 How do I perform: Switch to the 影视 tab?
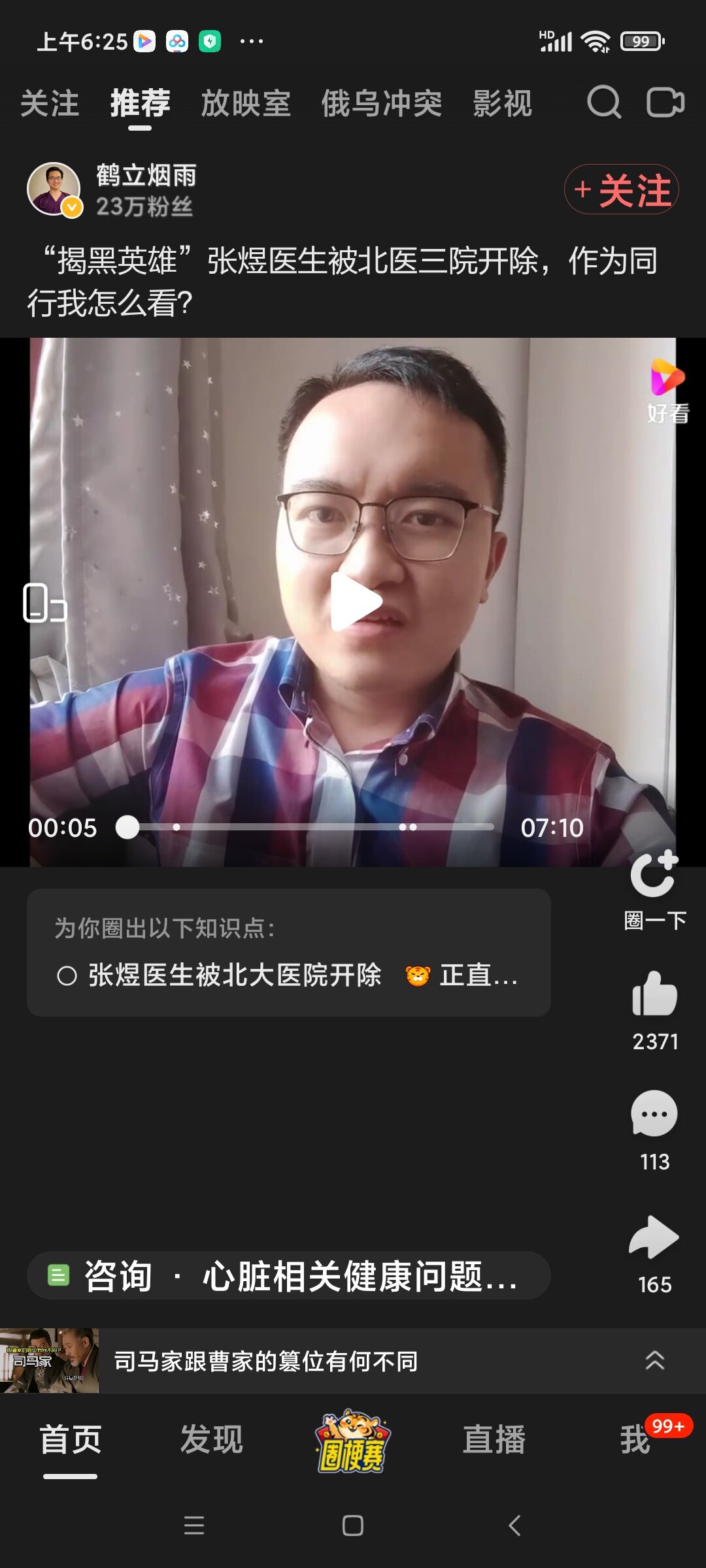(502, 104)
